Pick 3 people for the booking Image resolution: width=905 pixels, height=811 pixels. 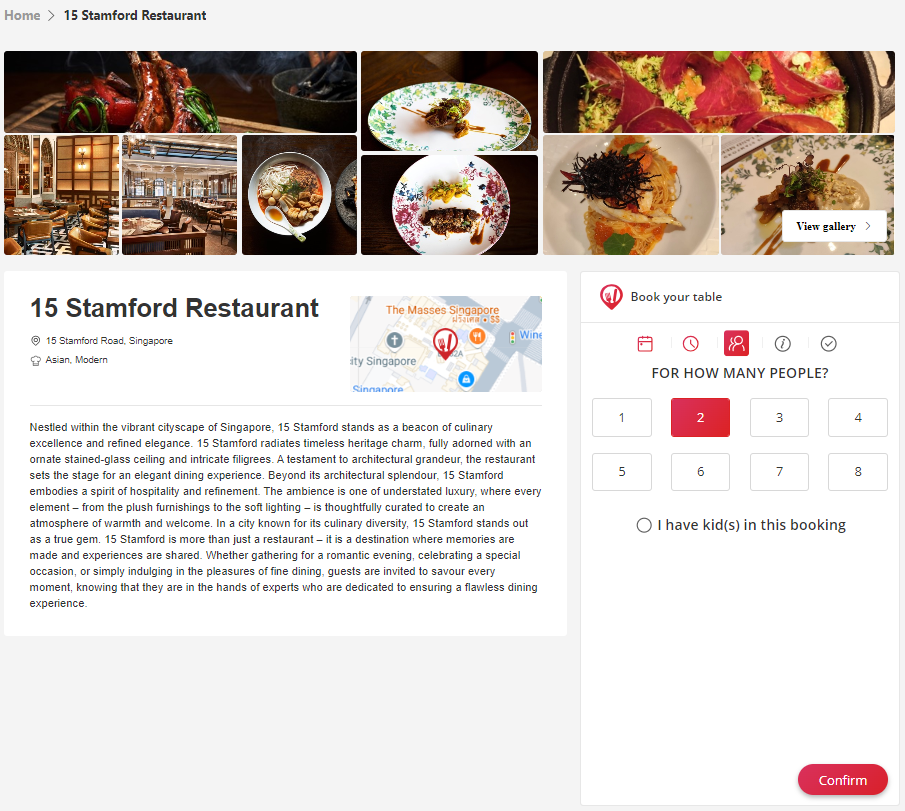[779, 418]
